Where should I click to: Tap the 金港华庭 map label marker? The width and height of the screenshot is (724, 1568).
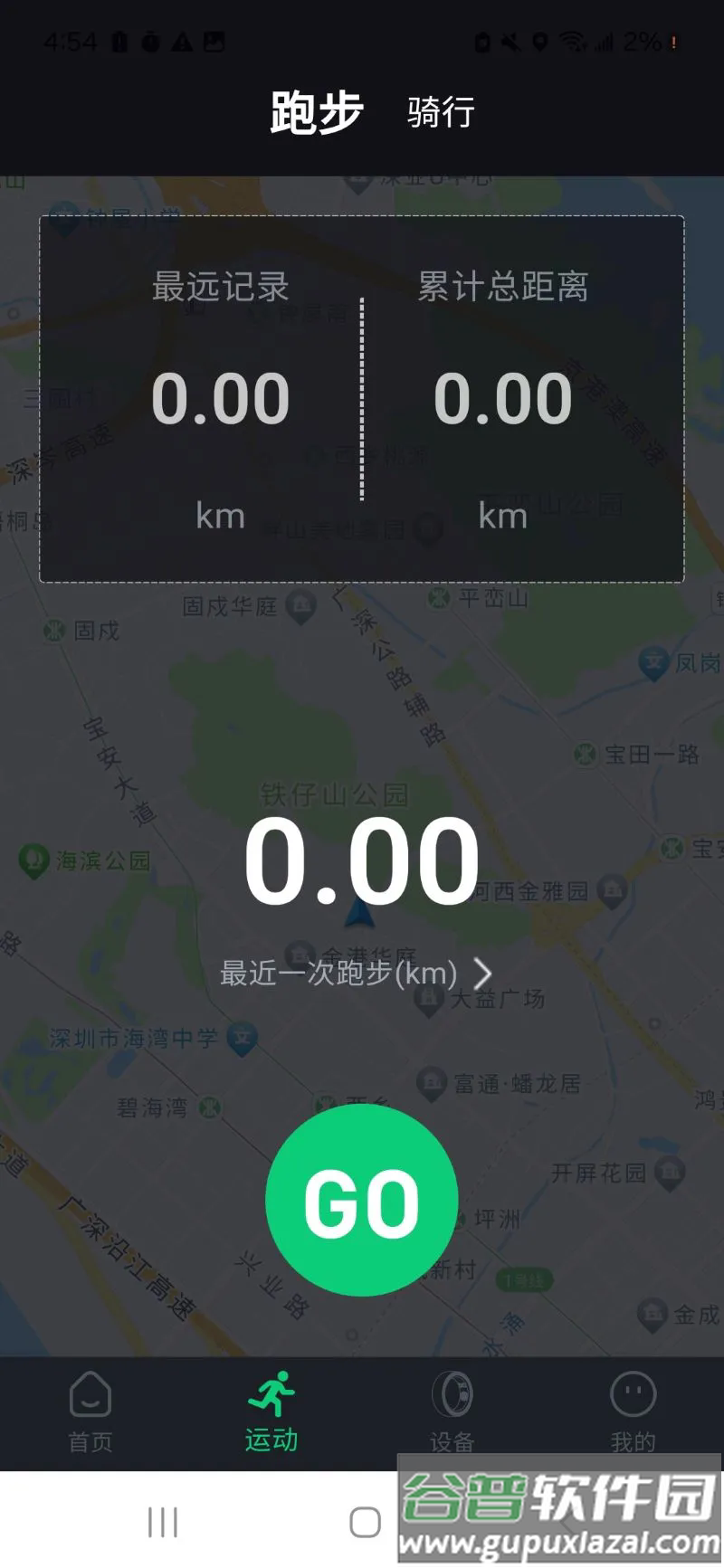coord(299,952)
